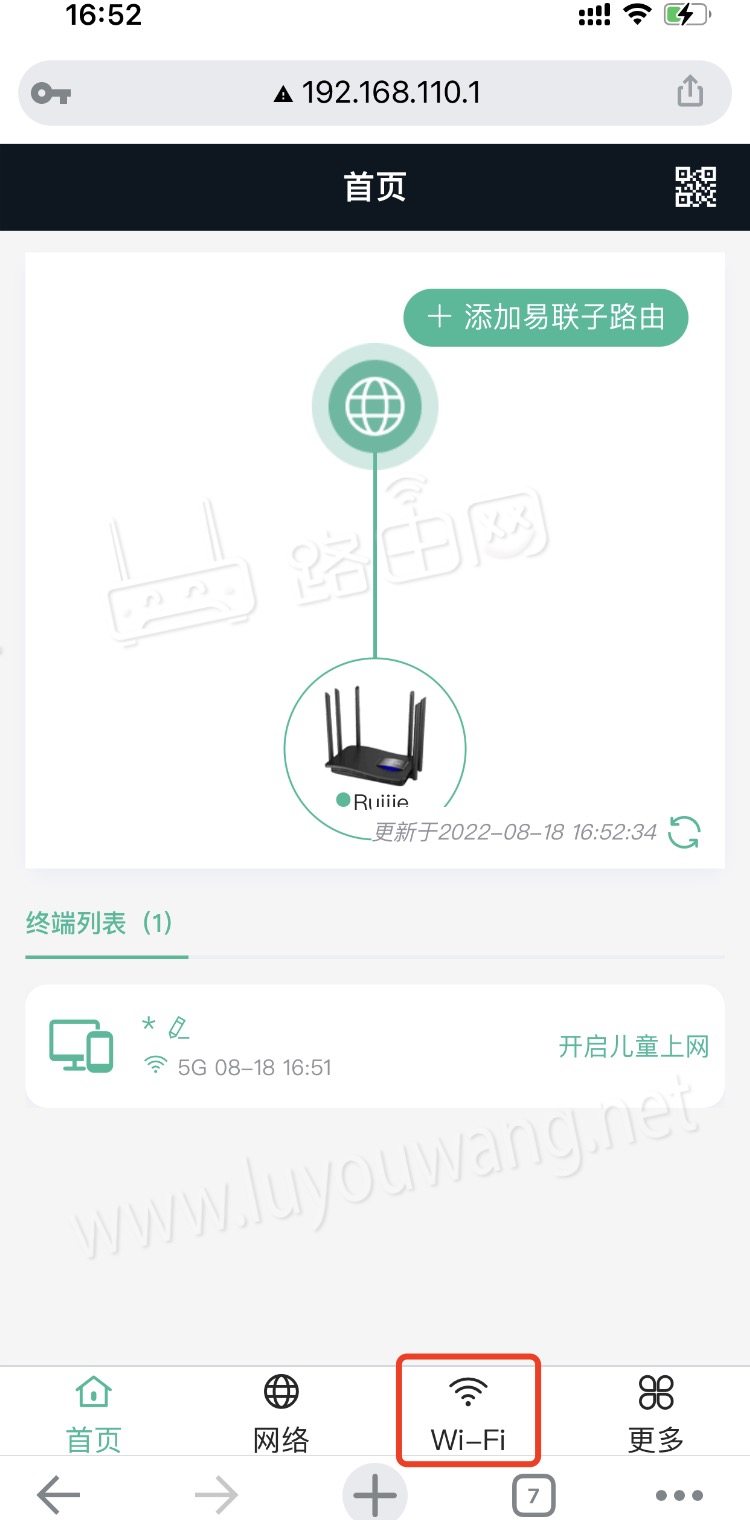Open the 更多 more options menu
750x1520 pixels.
[654, 1410]
